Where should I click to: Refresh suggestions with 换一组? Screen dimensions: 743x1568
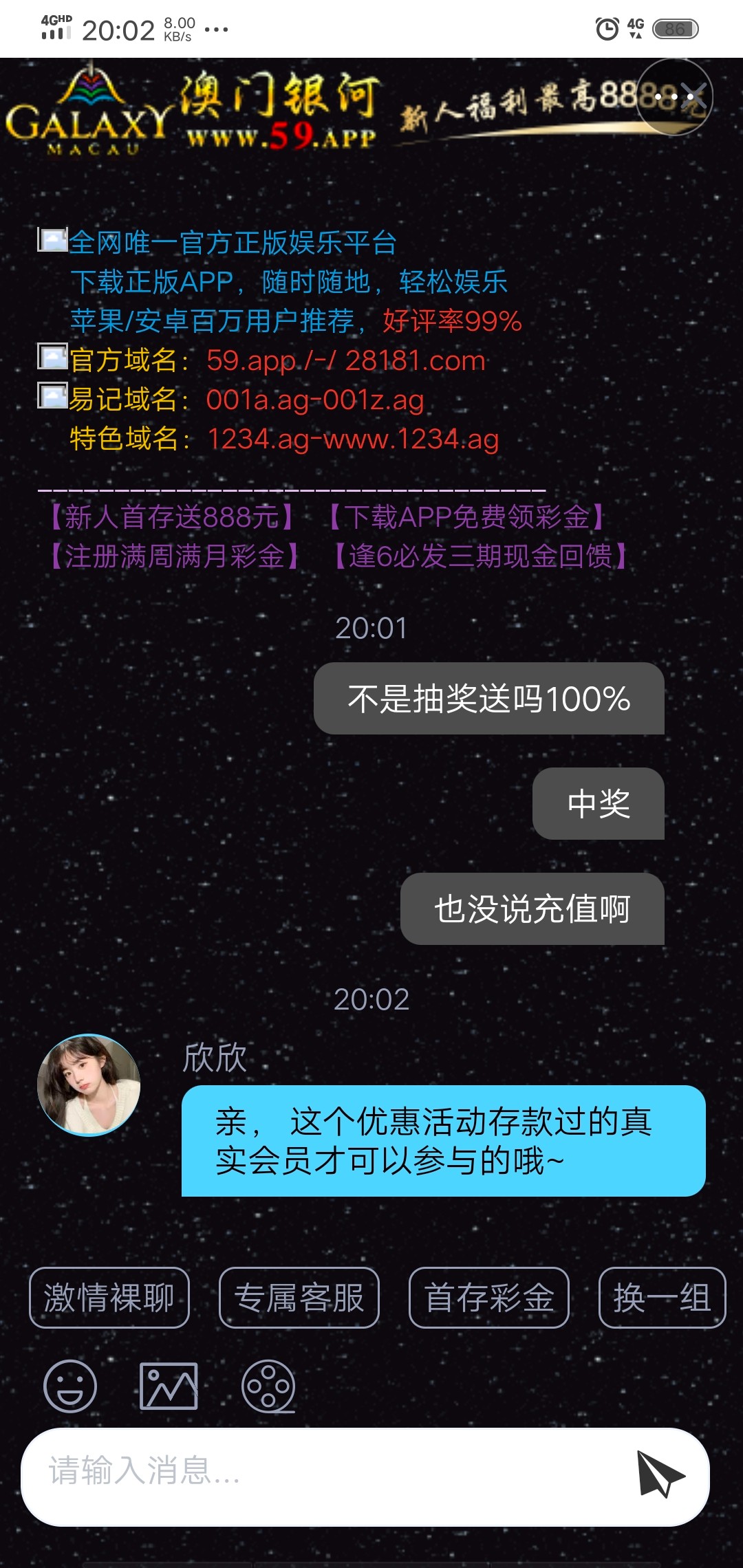[662, 1298]
